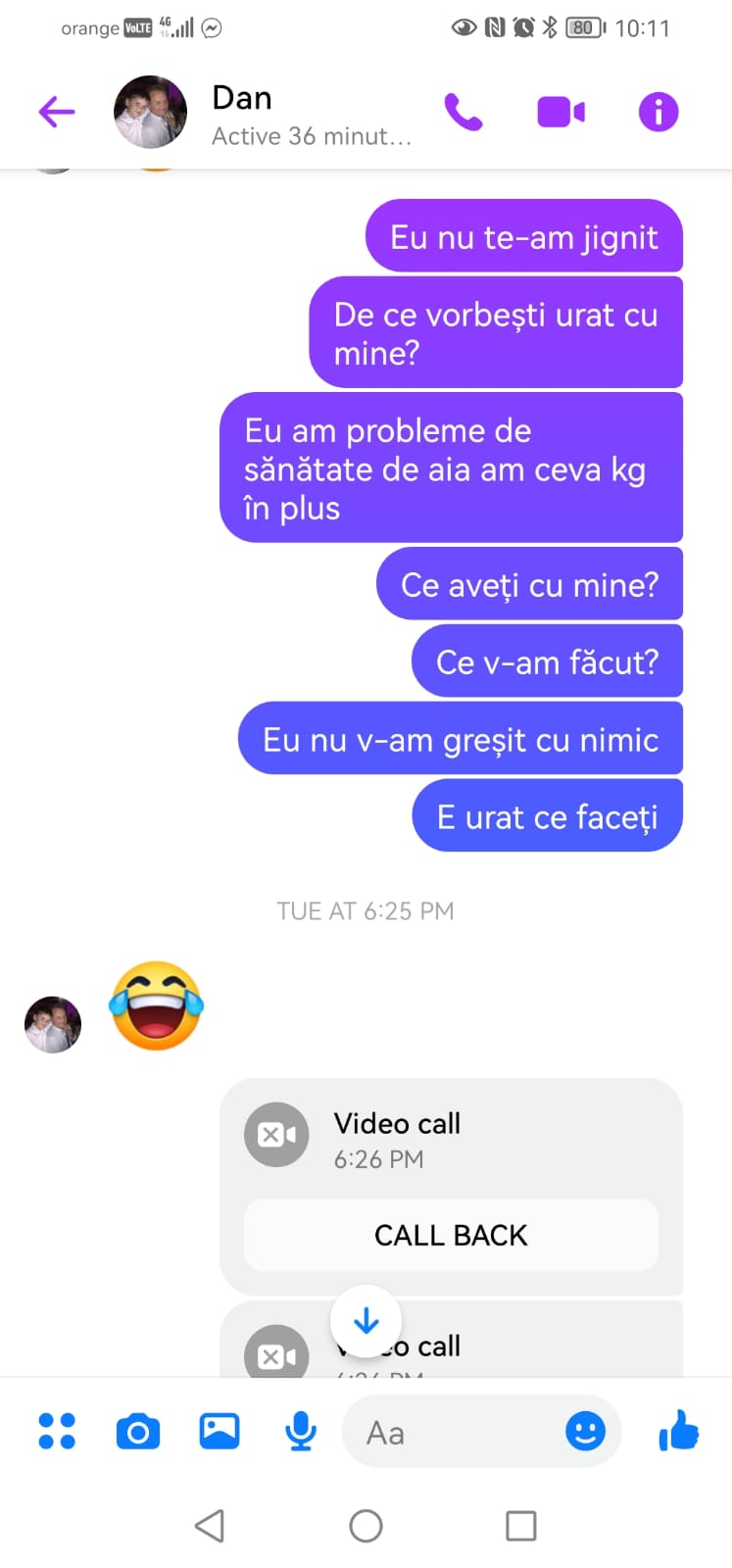
Task: Open conversation info for Dan
Action: 659,112
